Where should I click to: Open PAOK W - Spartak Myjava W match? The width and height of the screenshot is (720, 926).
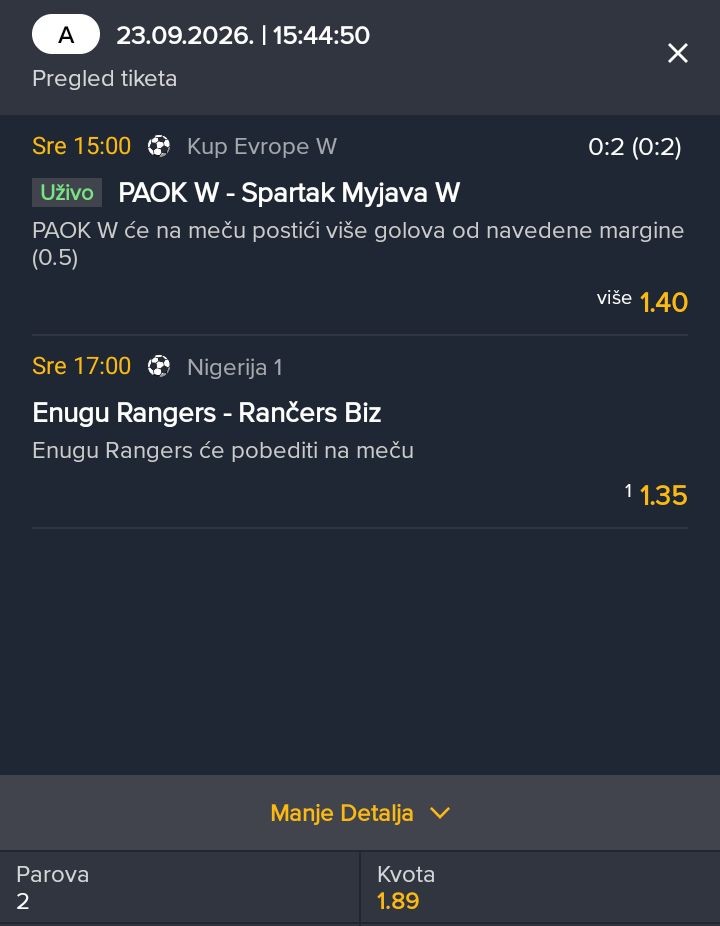coord(289,193)
